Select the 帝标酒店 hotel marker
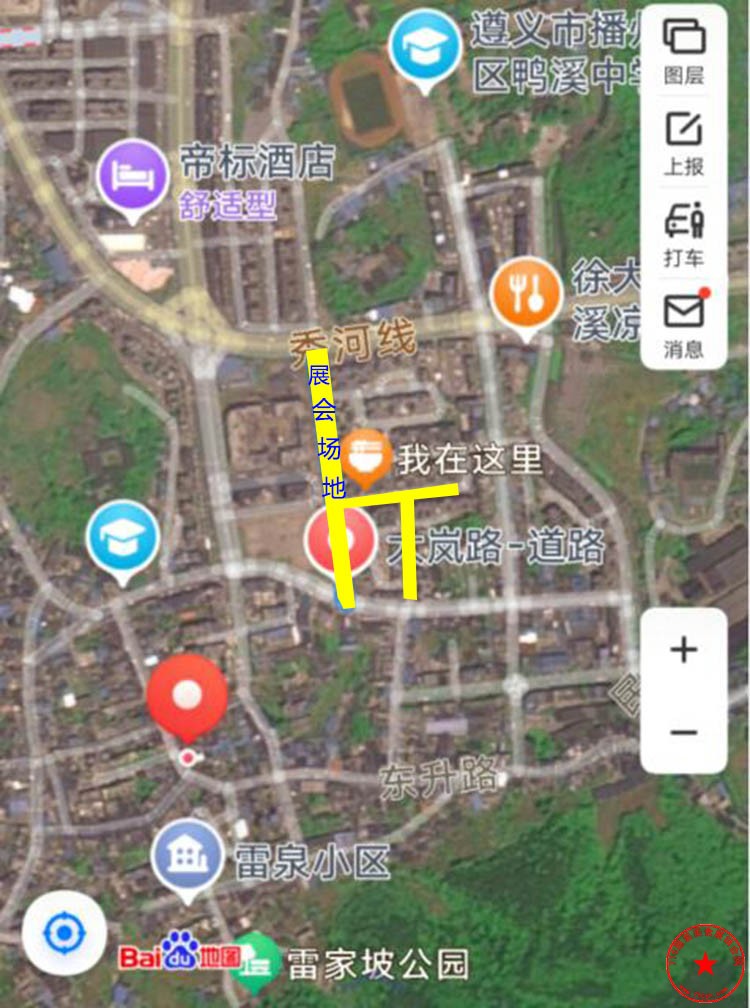The width and height of the screenshot is (750, 1008). point(132,177)
